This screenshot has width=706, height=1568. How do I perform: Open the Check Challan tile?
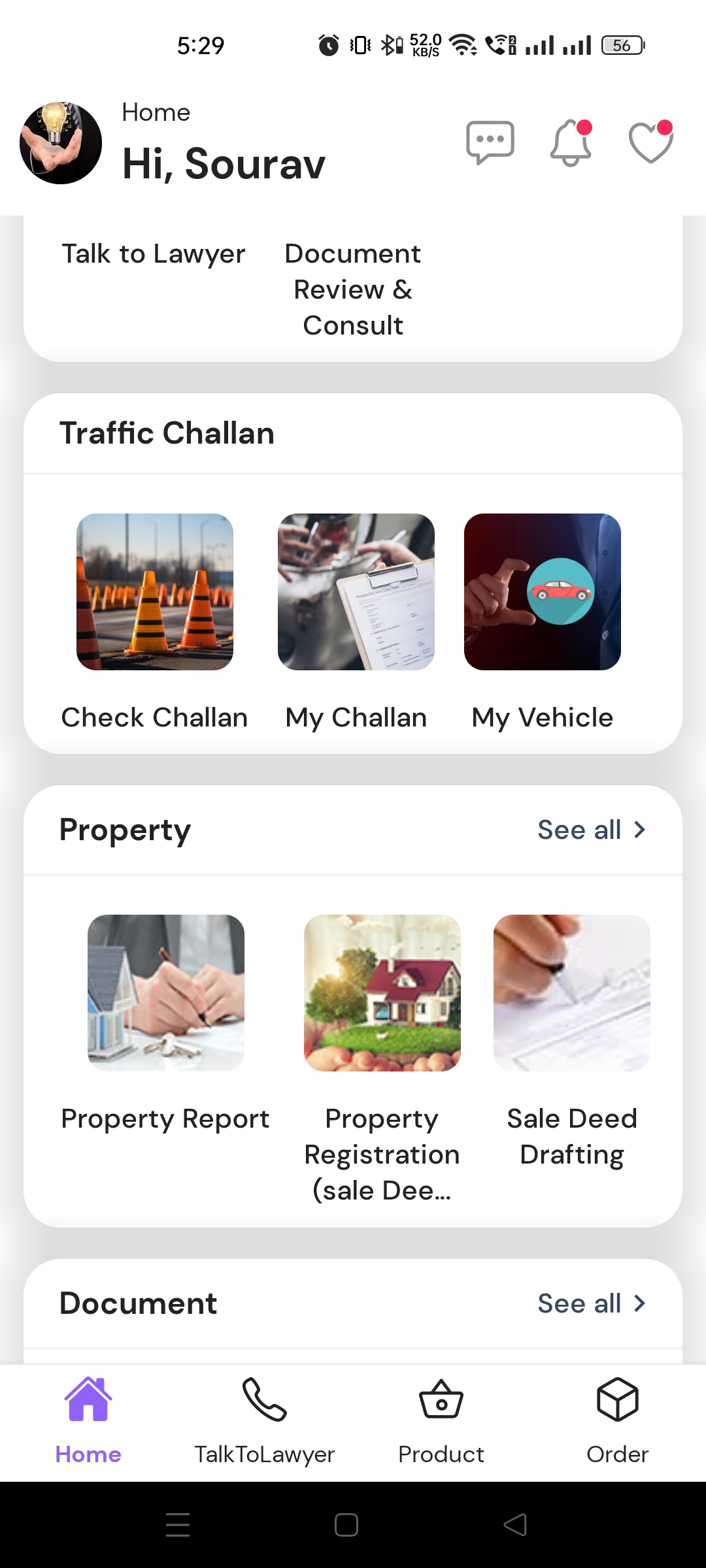pyautogui.click(x=155, y=592)
